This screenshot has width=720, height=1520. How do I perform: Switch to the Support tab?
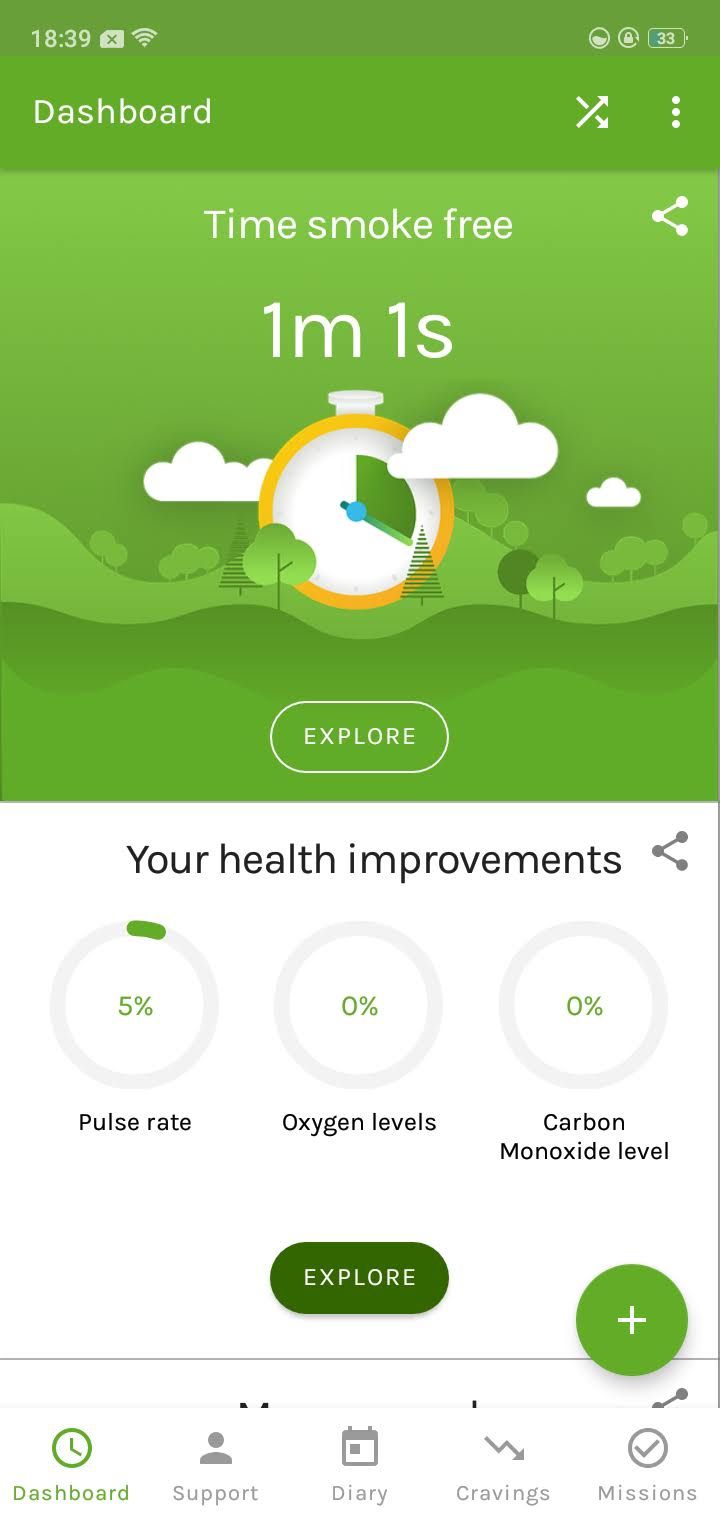point(215,1466)
